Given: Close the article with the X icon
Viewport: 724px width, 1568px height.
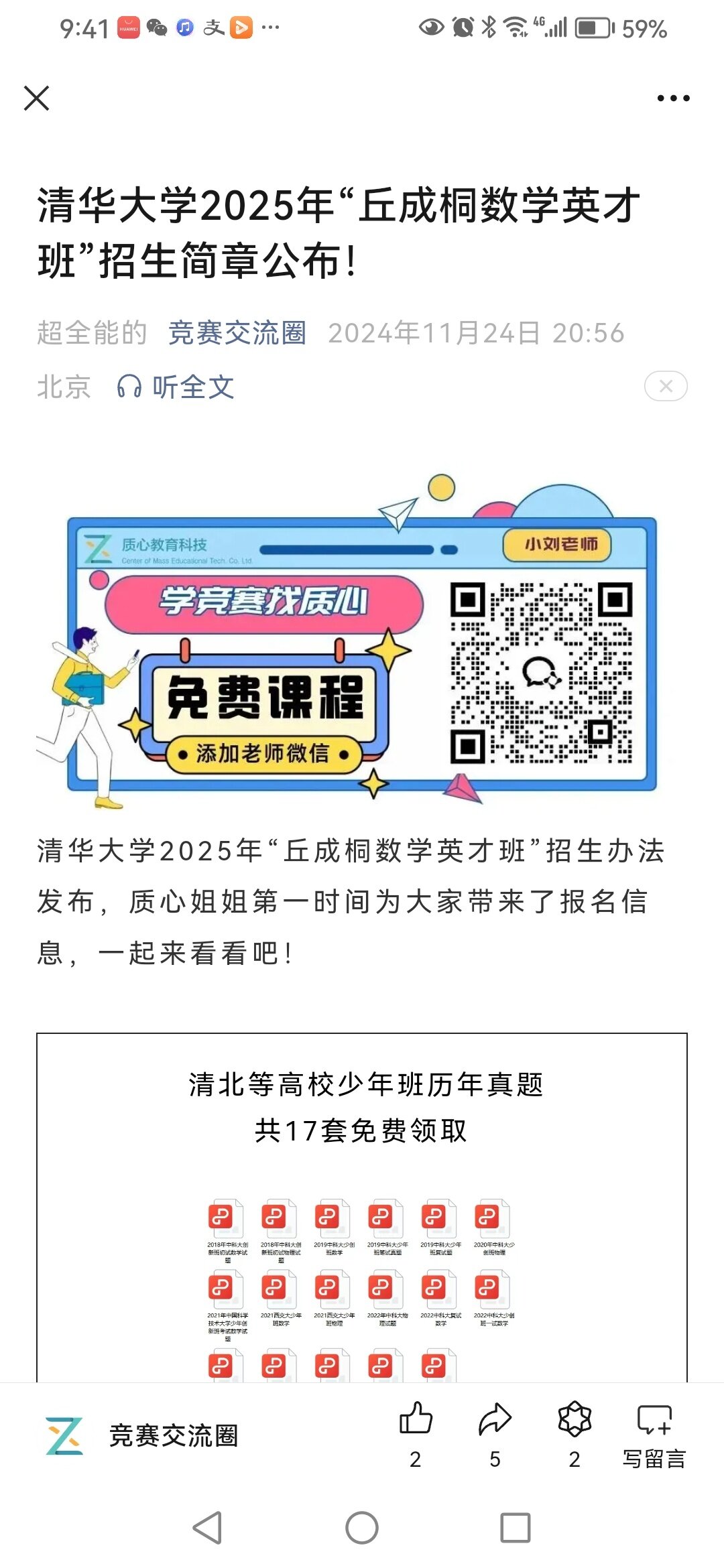Looking at the screenshot, I should 36,98.
